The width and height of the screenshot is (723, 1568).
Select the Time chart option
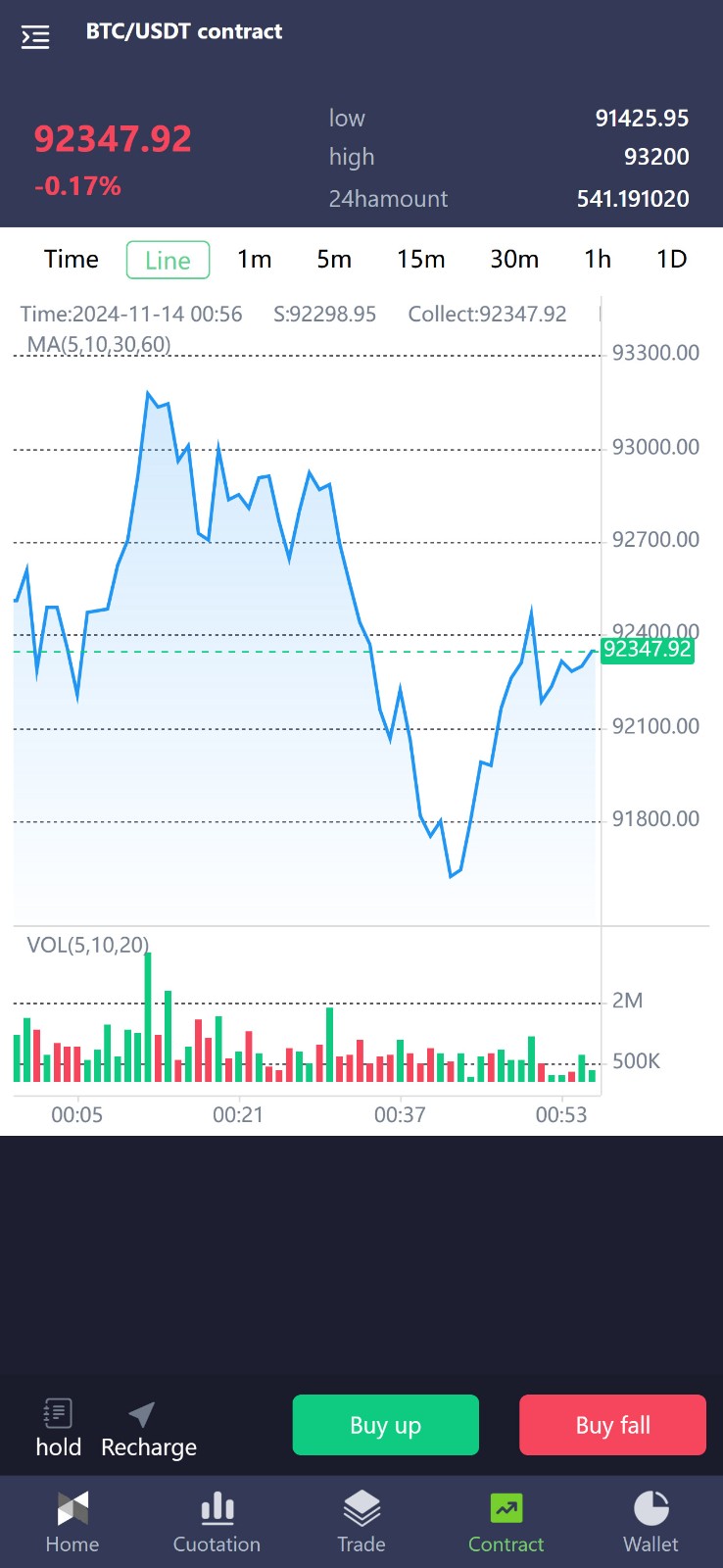coord(72,260)
